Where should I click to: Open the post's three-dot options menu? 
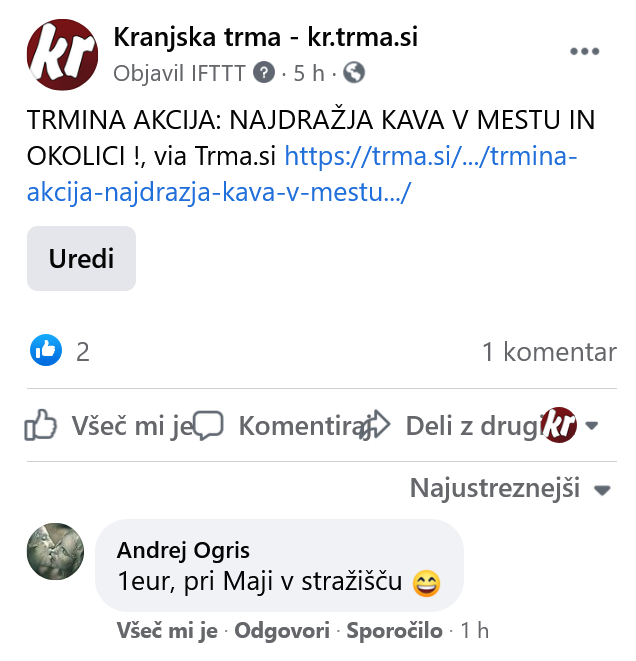pyautogui.click(x=585, y=52)
